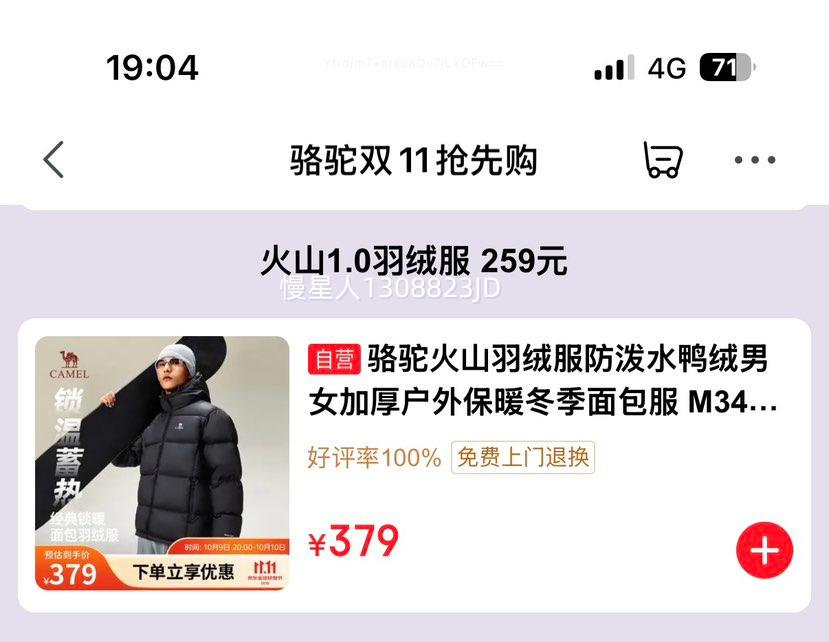Screen dimensions: 829x642
Task: Go back from 骆驼双11抢先购 page
Action: pyautogui.click(x=54, y=160)
